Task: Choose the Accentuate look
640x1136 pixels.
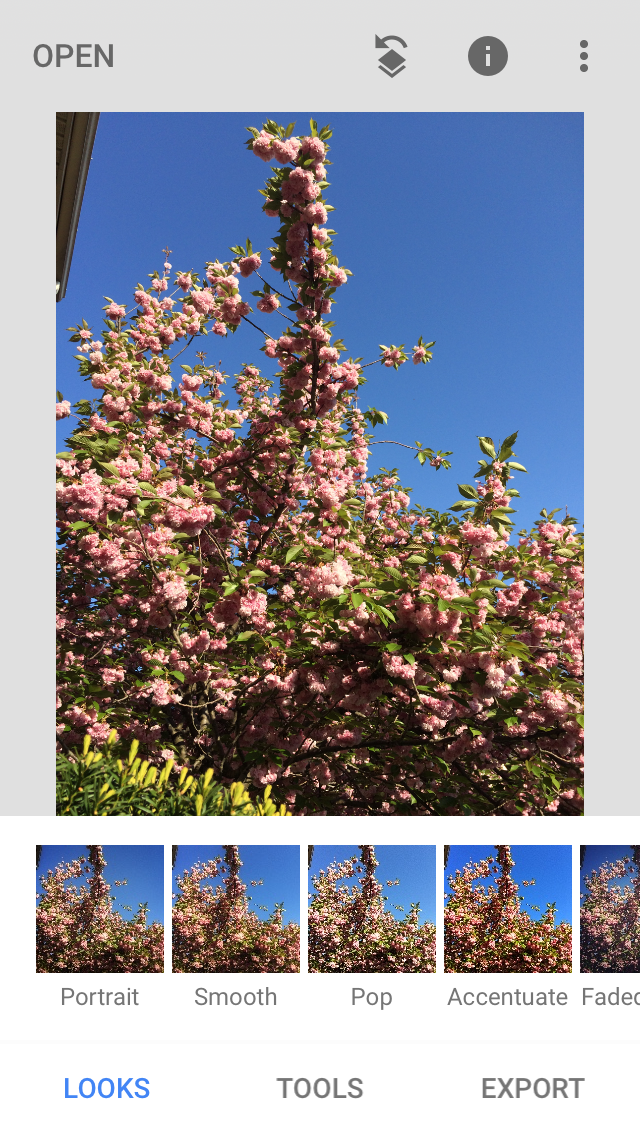Action: pyautogui.click(x=508, y=909)
